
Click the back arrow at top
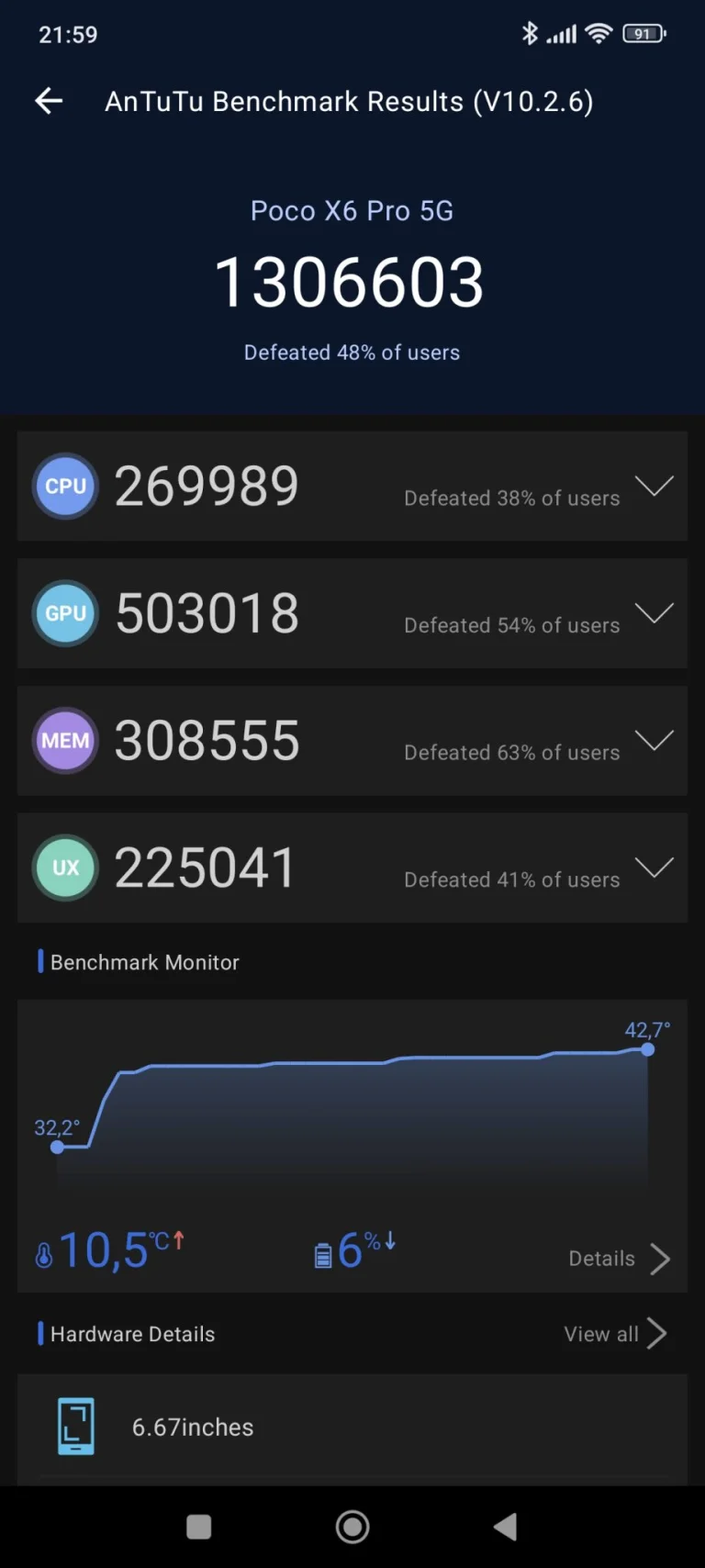[48, 101]
